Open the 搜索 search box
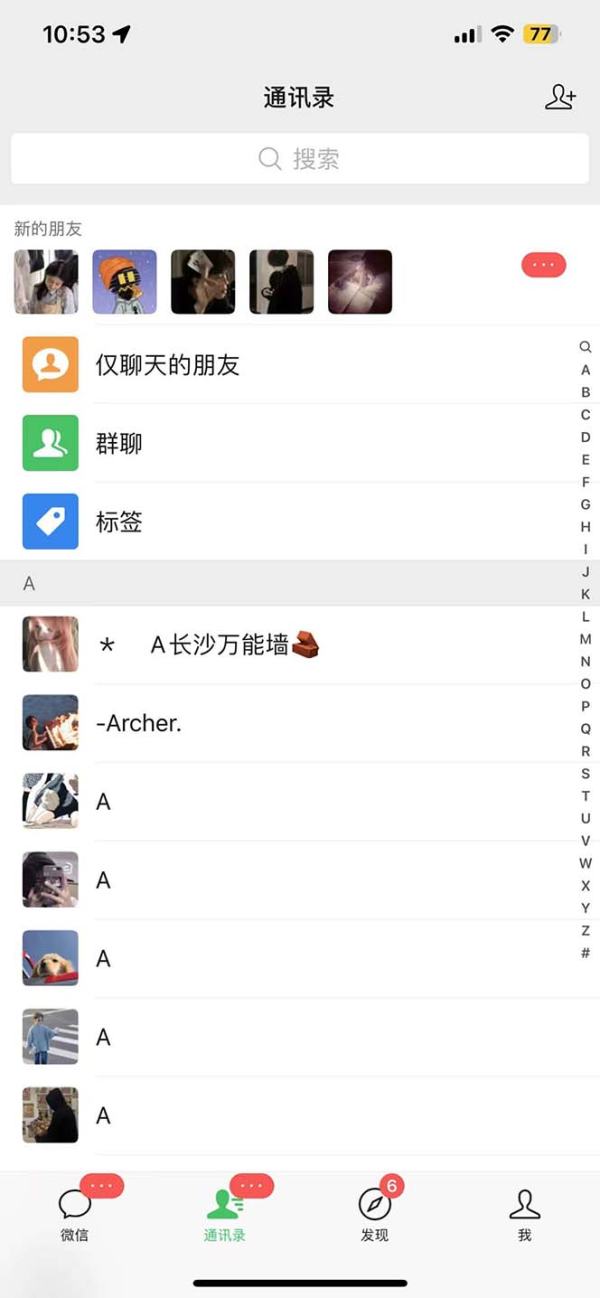The height and width of the screenshot is (1298, 600). pos(300,159)
